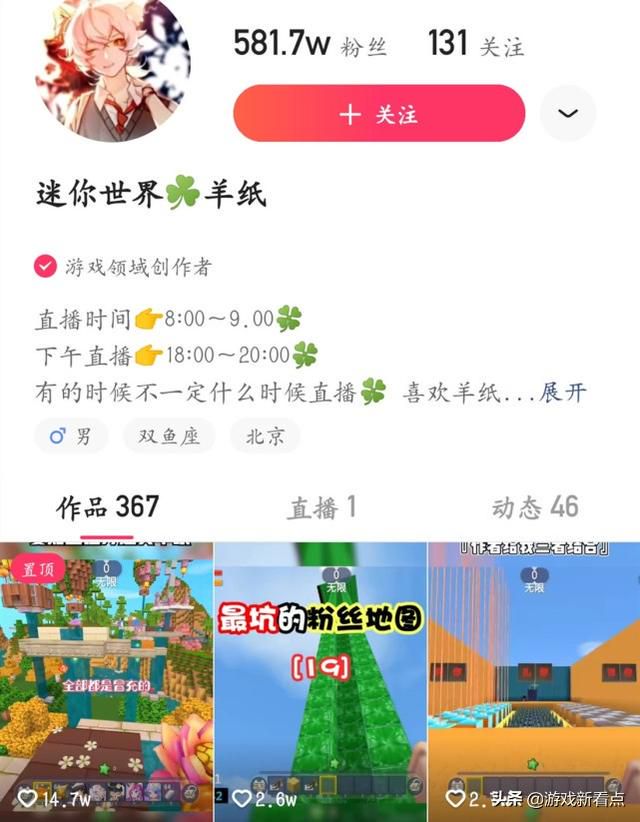
Task: Expand the bio with 展开
Action: tap(563, 392)
